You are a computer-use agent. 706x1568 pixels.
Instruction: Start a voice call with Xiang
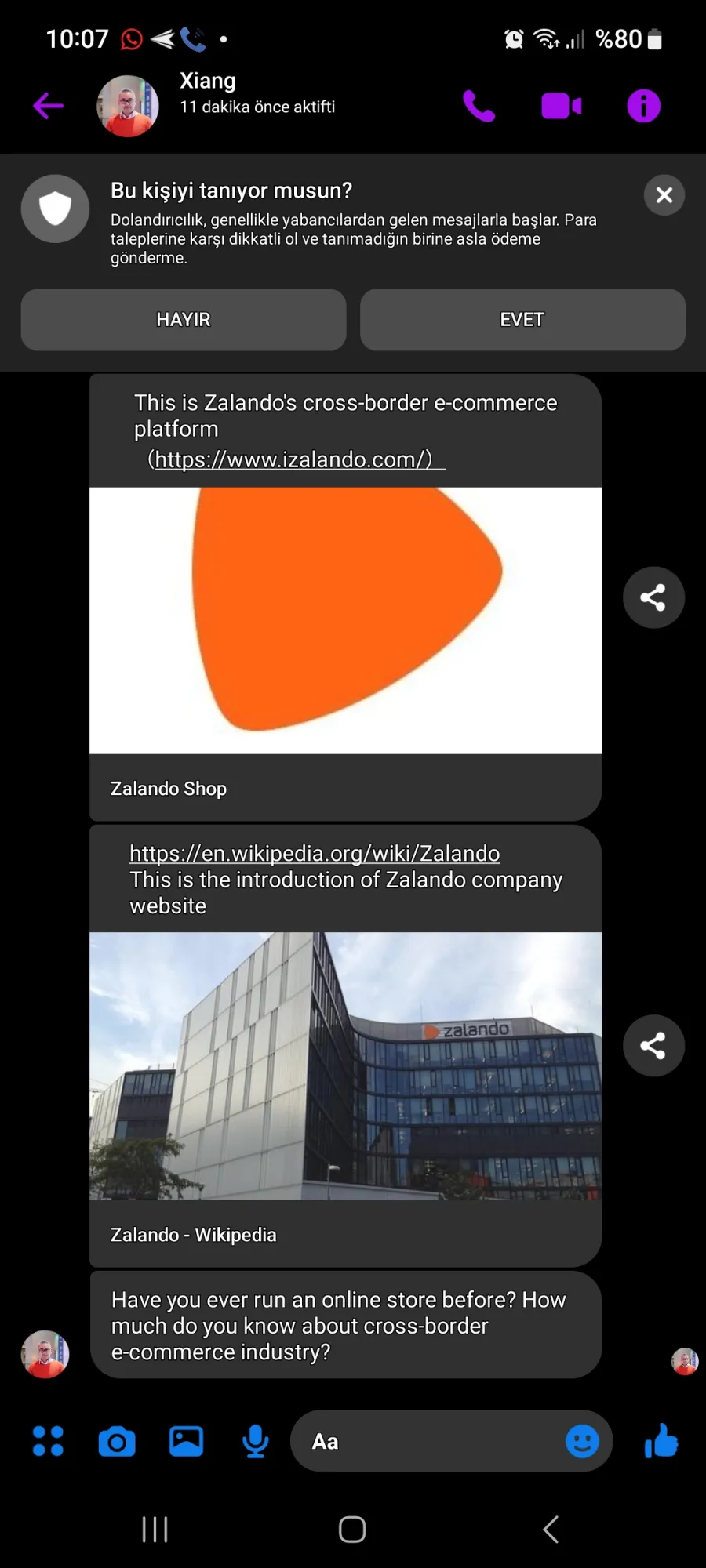pyautogui.click(x=479, y=106)
